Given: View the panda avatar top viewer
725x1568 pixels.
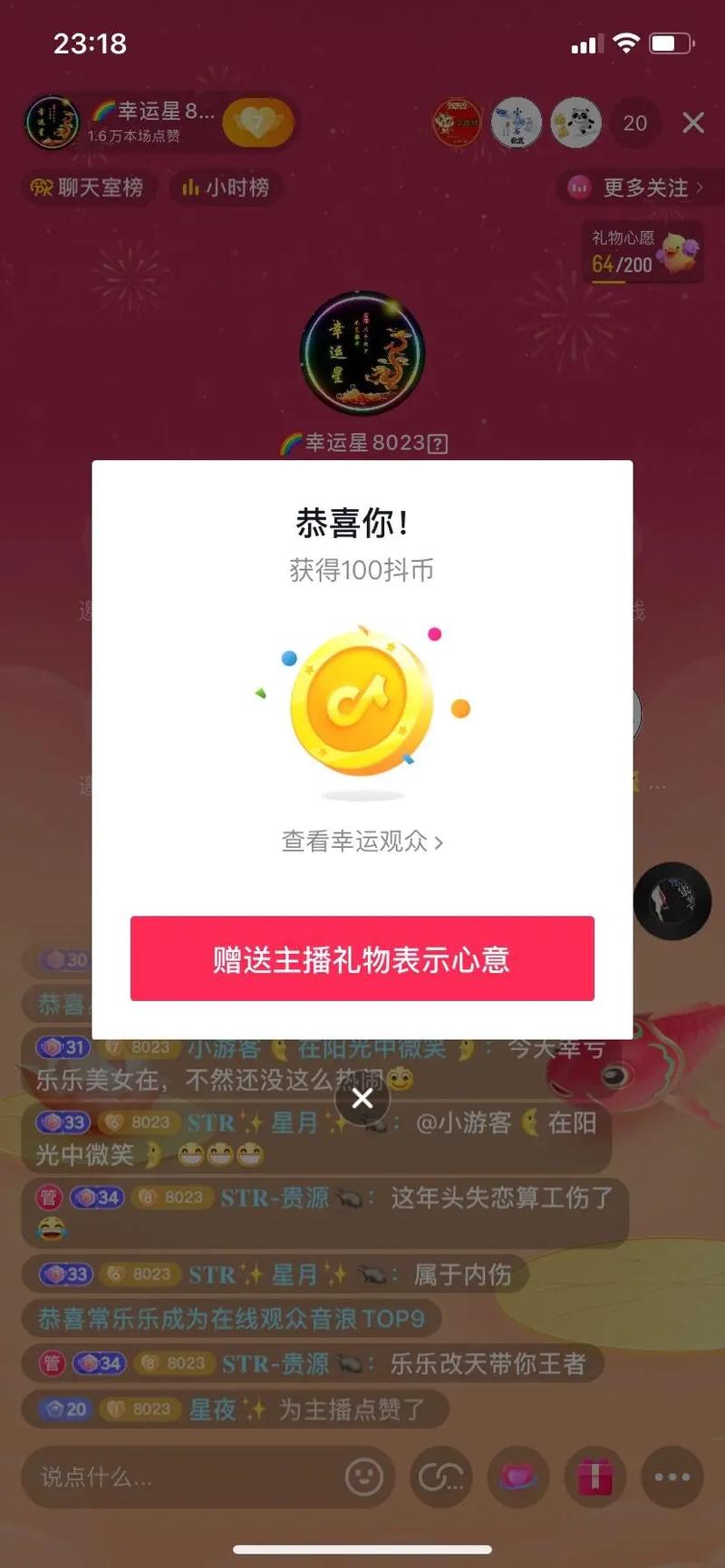Looking at the screenshot, I should (575, 122).
